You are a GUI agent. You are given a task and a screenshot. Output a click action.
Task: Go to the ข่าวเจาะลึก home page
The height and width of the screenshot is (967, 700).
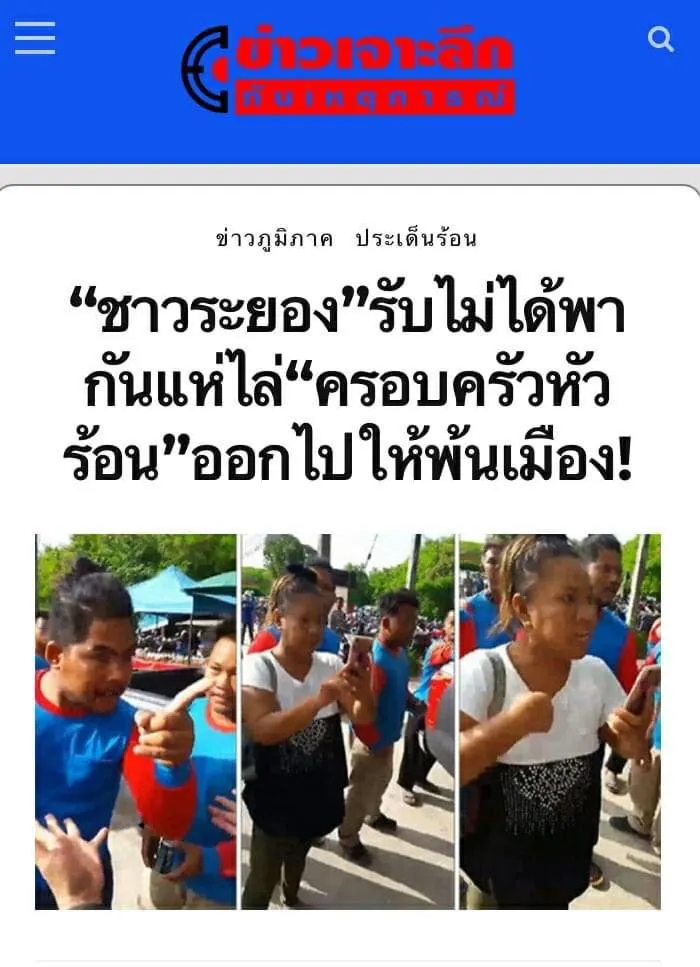pos(348,70)
